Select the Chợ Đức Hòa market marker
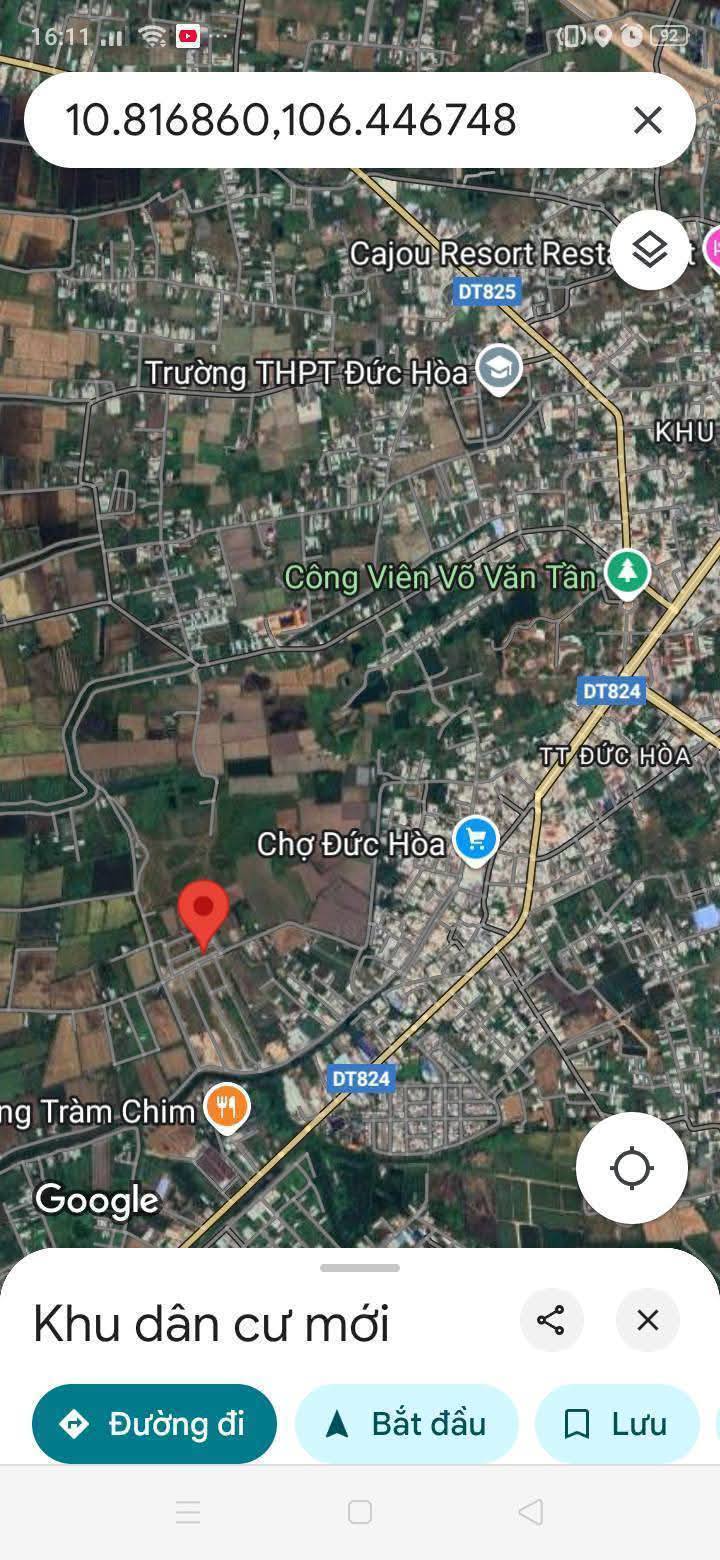 (x=475, y=839)
